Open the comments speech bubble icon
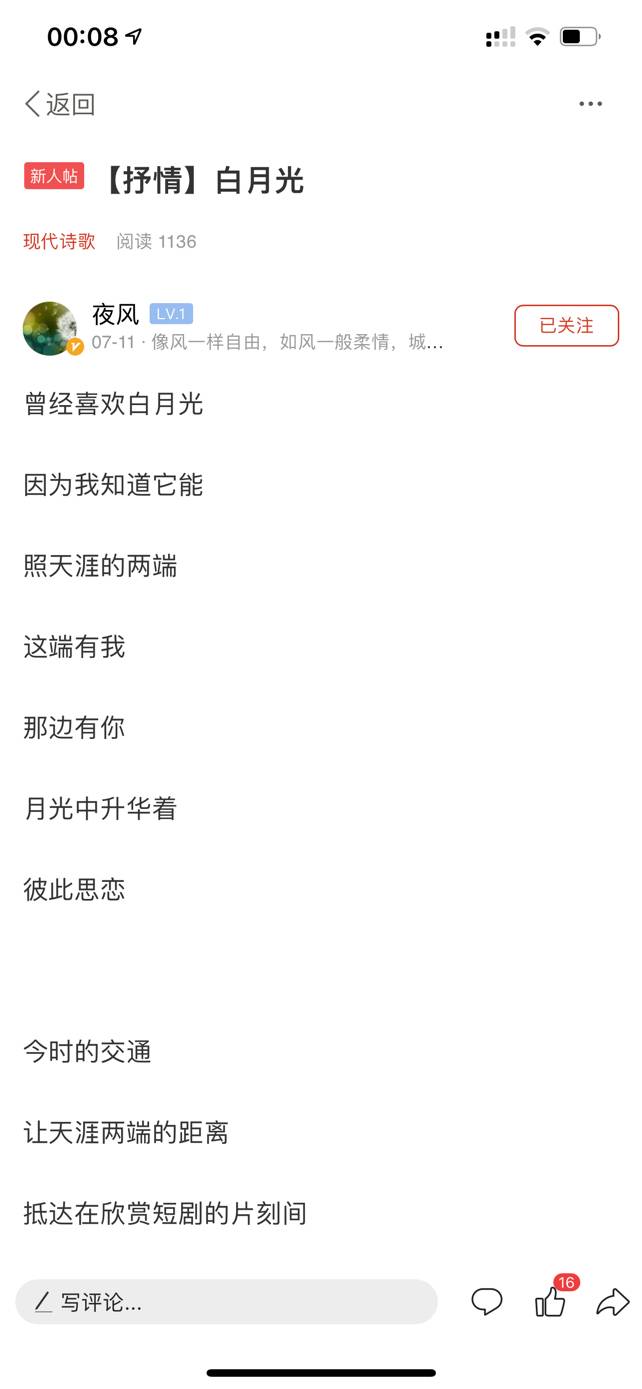This screenshot has height=1389, width=642. point(487,1302)
